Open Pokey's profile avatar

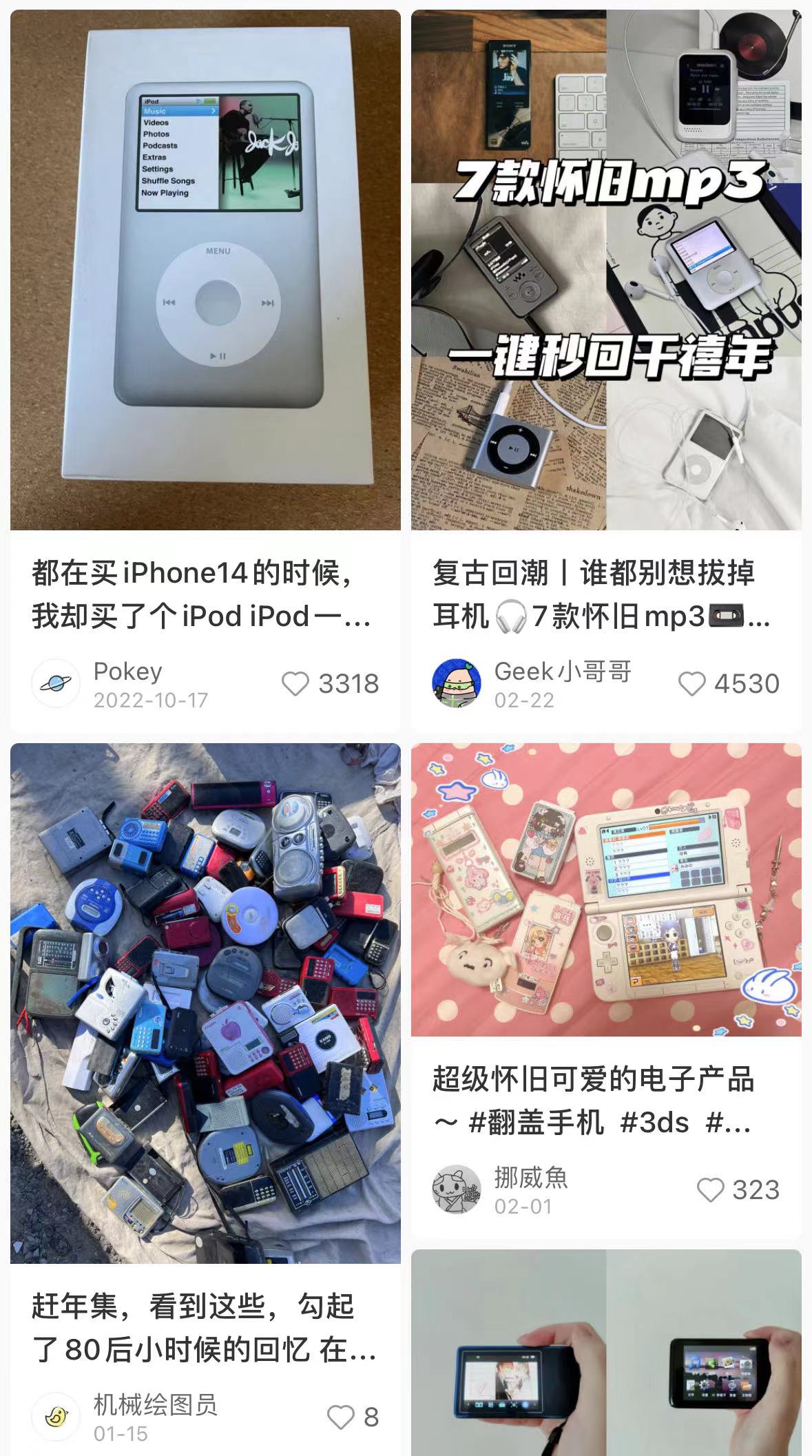tap(56, 684)
